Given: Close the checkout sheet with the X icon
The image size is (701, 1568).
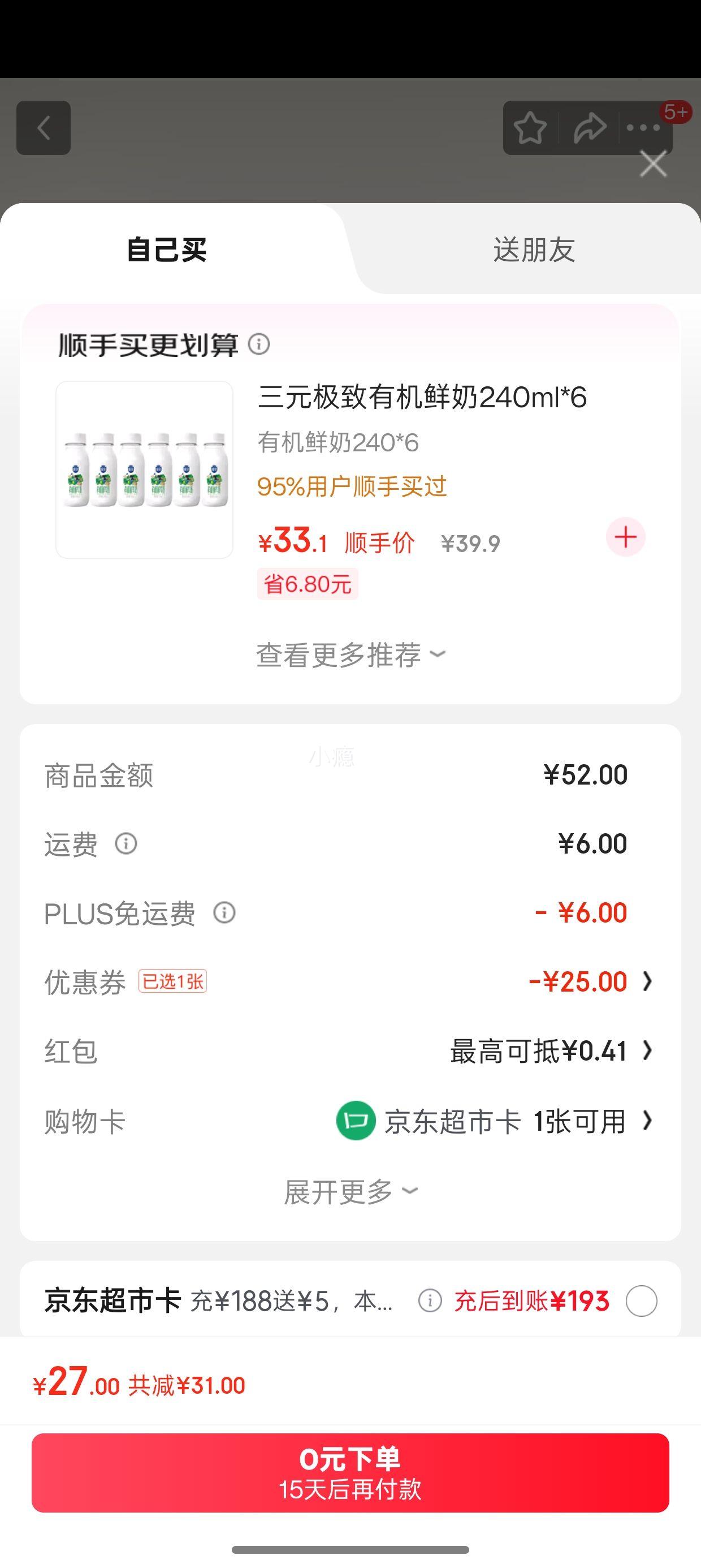Looking at the screenshot, I should point(653,163).
